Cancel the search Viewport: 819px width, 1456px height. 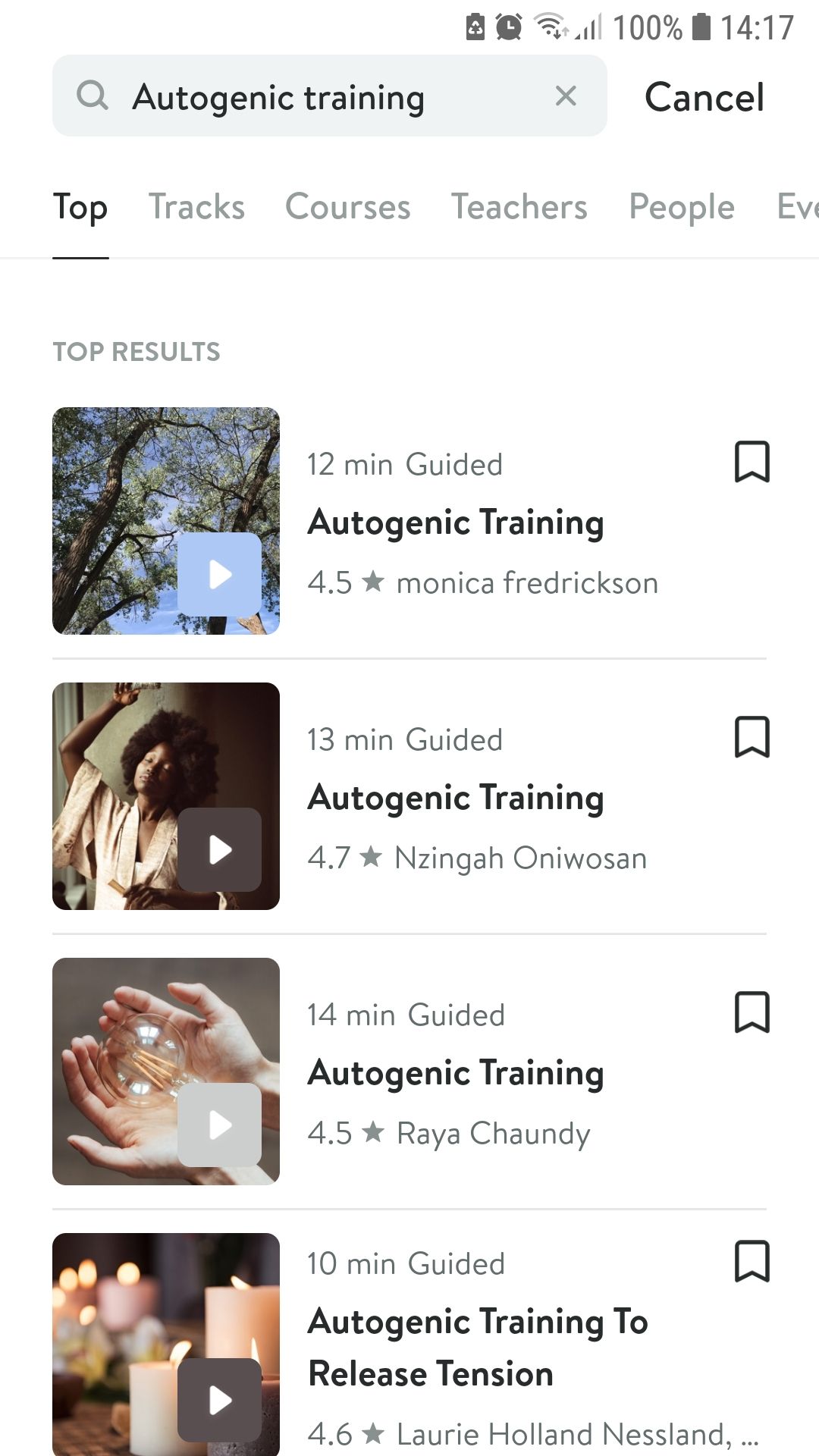click(x=704, y=97)
